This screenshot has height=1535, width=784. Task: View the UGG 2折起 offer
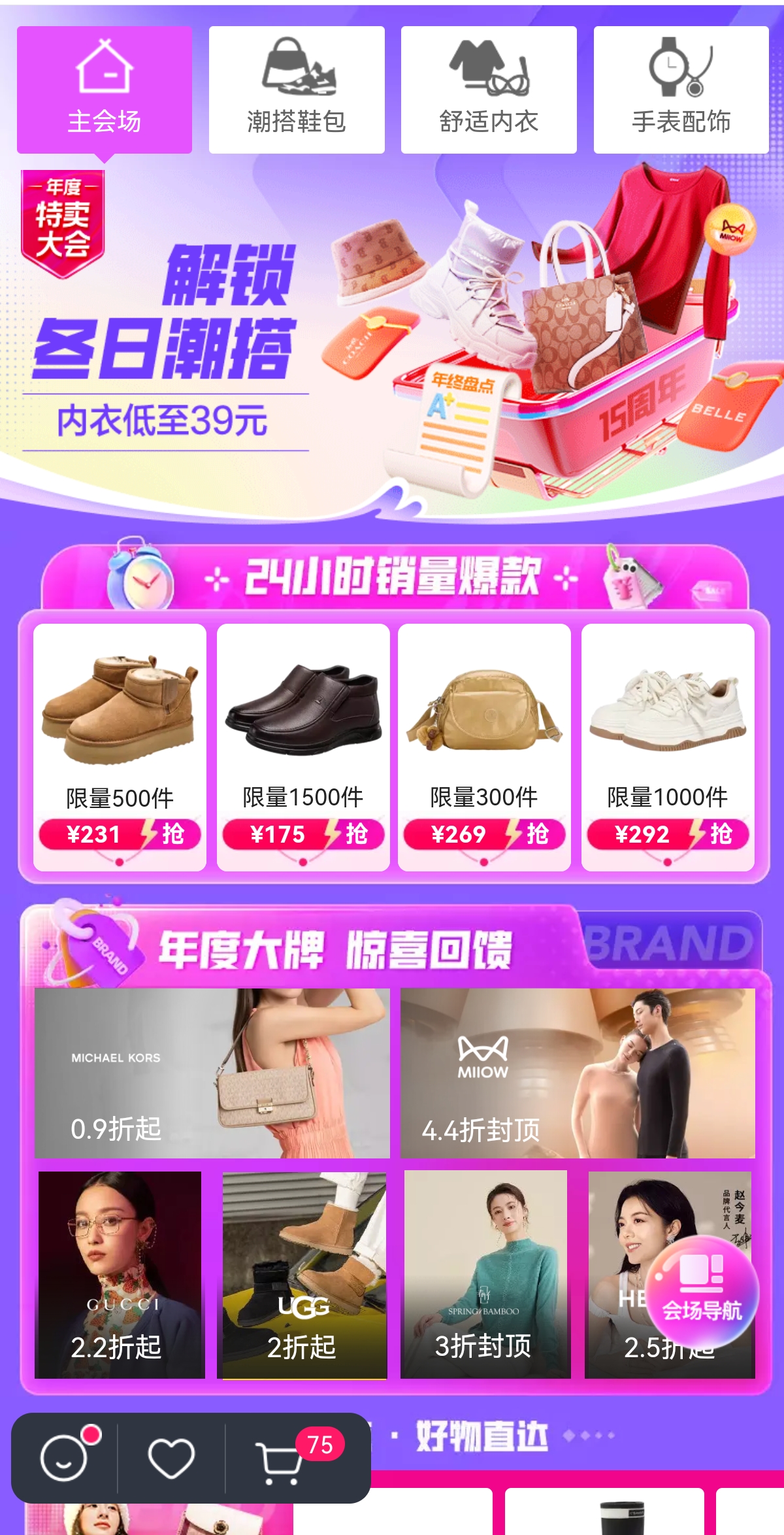click(x=304, y=1275)
